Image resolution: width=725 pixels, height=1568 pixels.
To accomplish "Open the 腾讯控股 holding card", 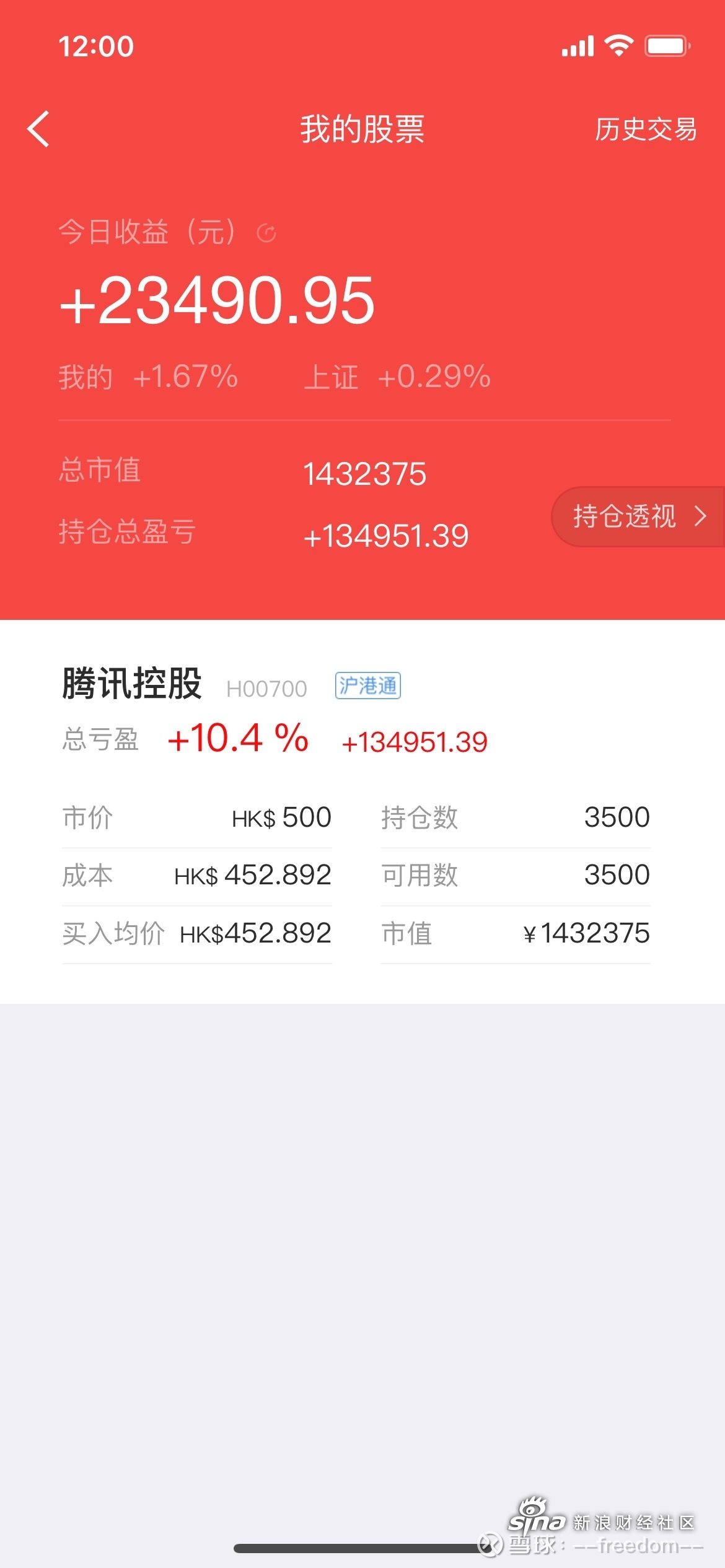I will (362, 812).
